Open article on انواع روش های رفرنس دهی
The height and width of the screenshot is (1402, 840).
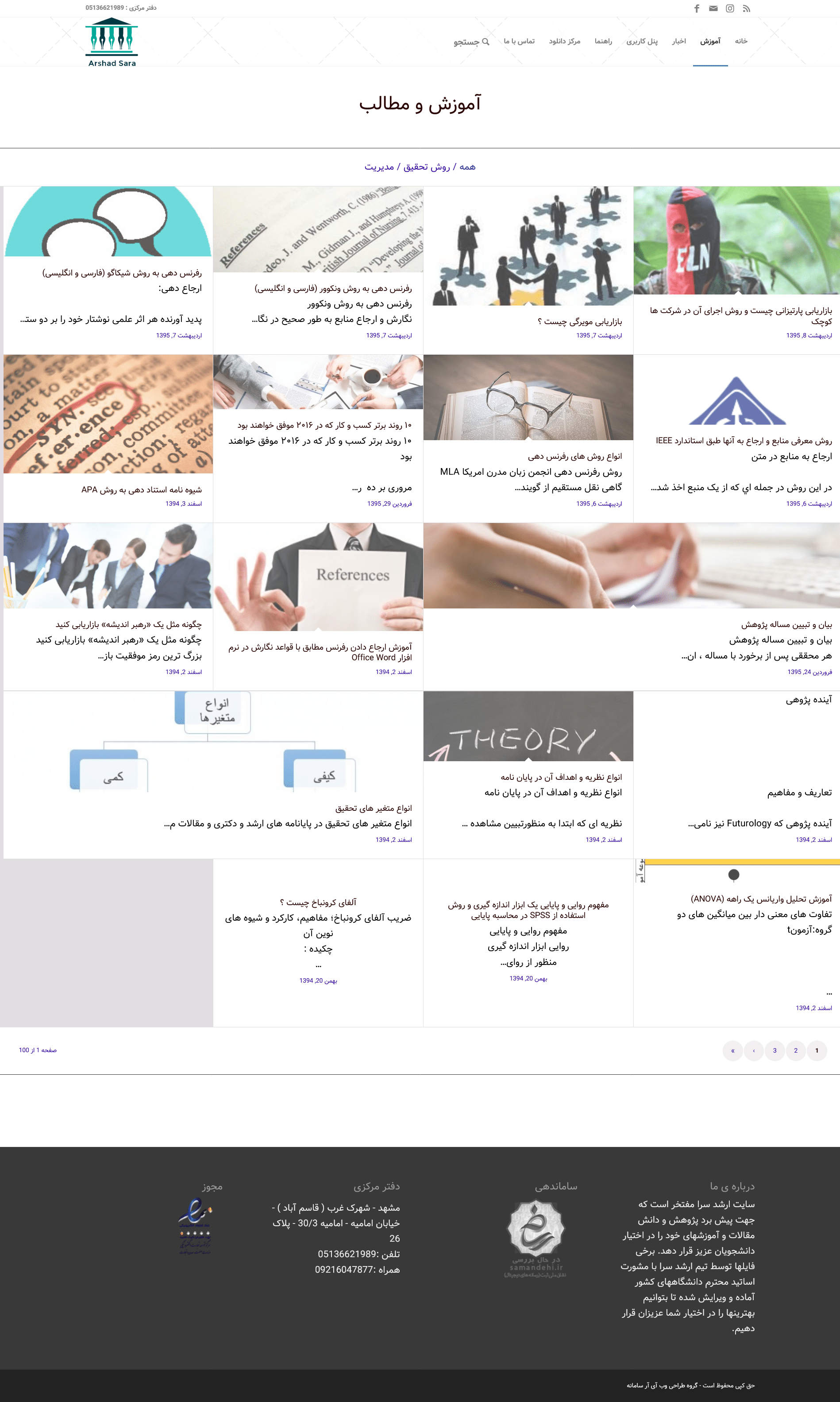click(574, 457)
